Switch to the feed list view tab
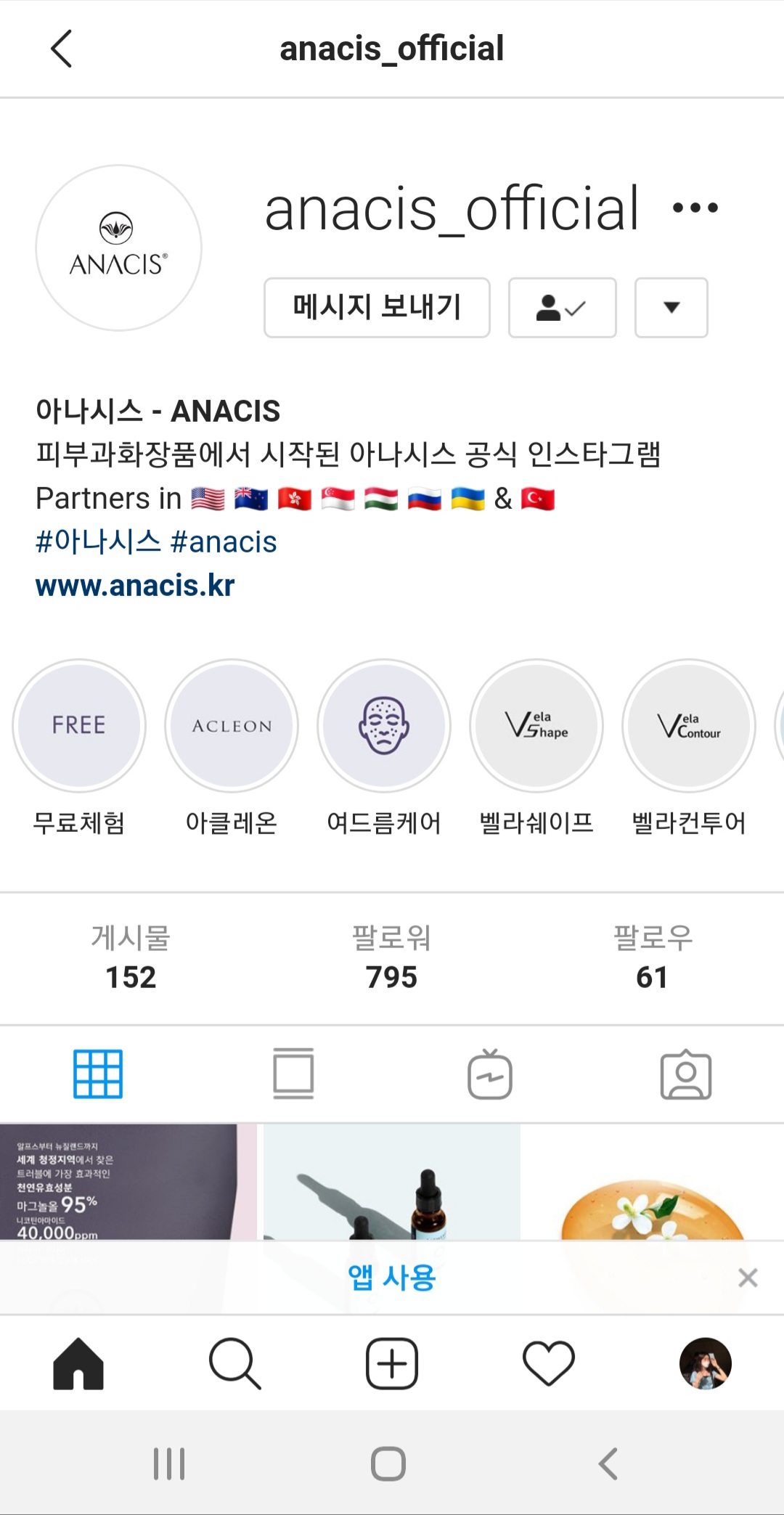The height and width of the screenshot is (1515, 784). point(293,1074)
